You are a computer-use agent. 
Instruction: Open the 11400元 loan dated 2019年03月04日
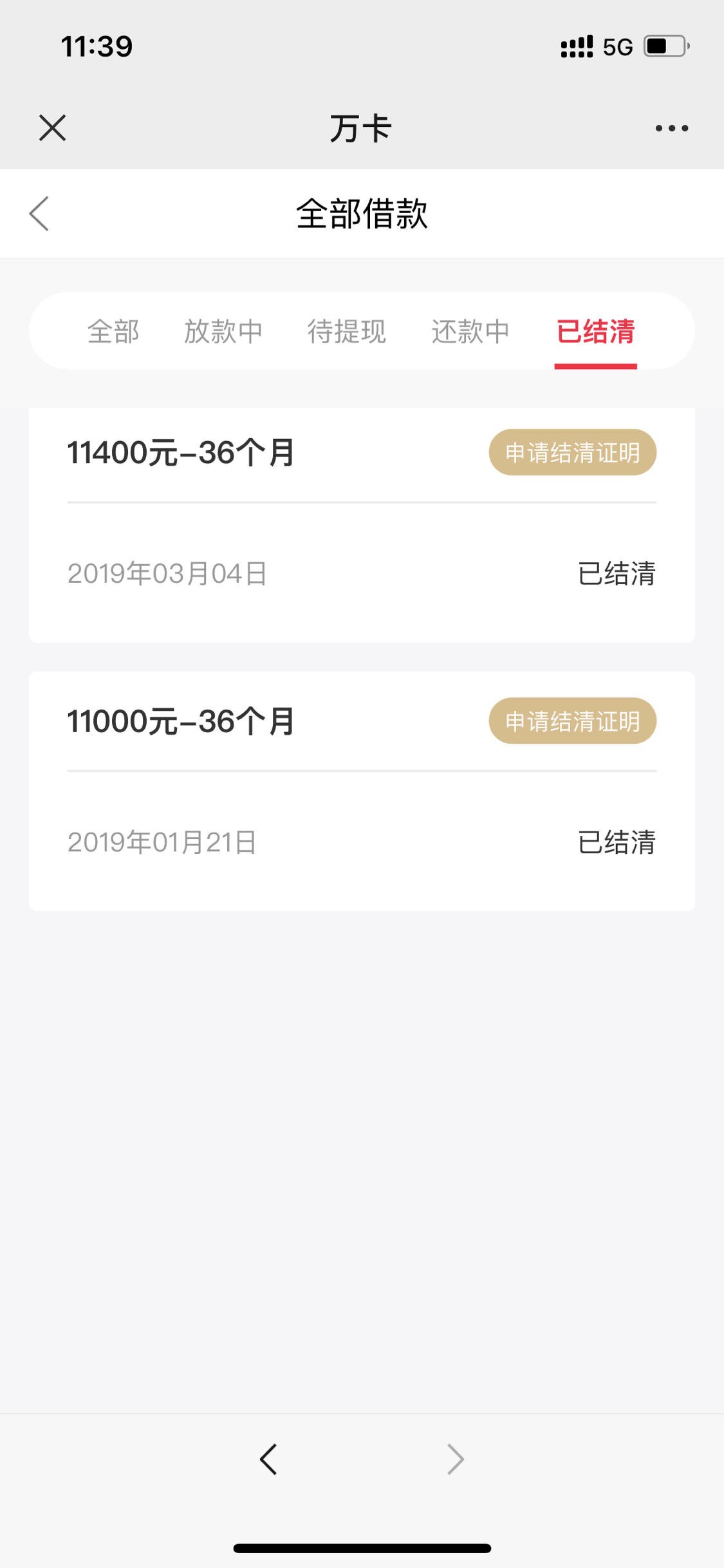tap(362, 525)
